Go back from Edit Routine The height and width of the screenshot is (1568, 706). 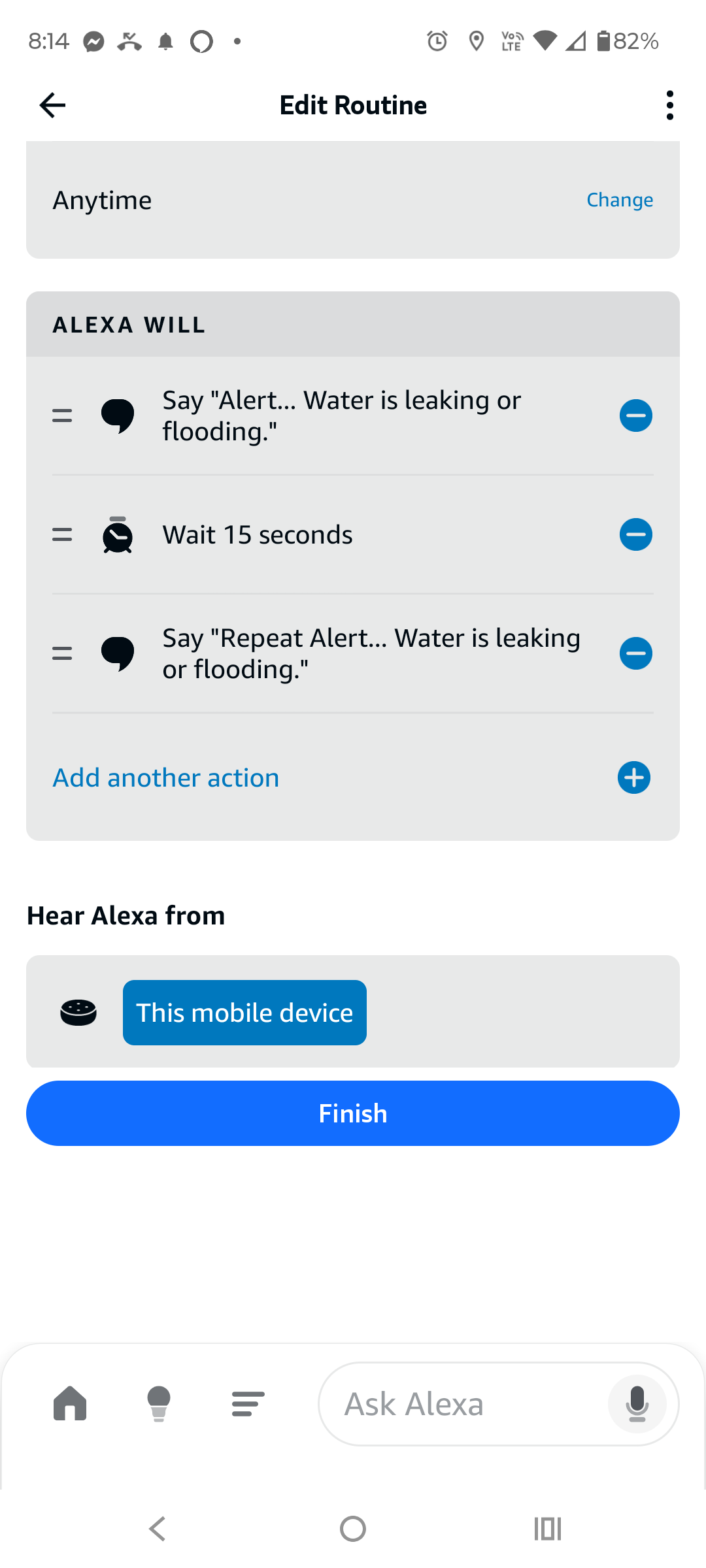click(52, 105)
